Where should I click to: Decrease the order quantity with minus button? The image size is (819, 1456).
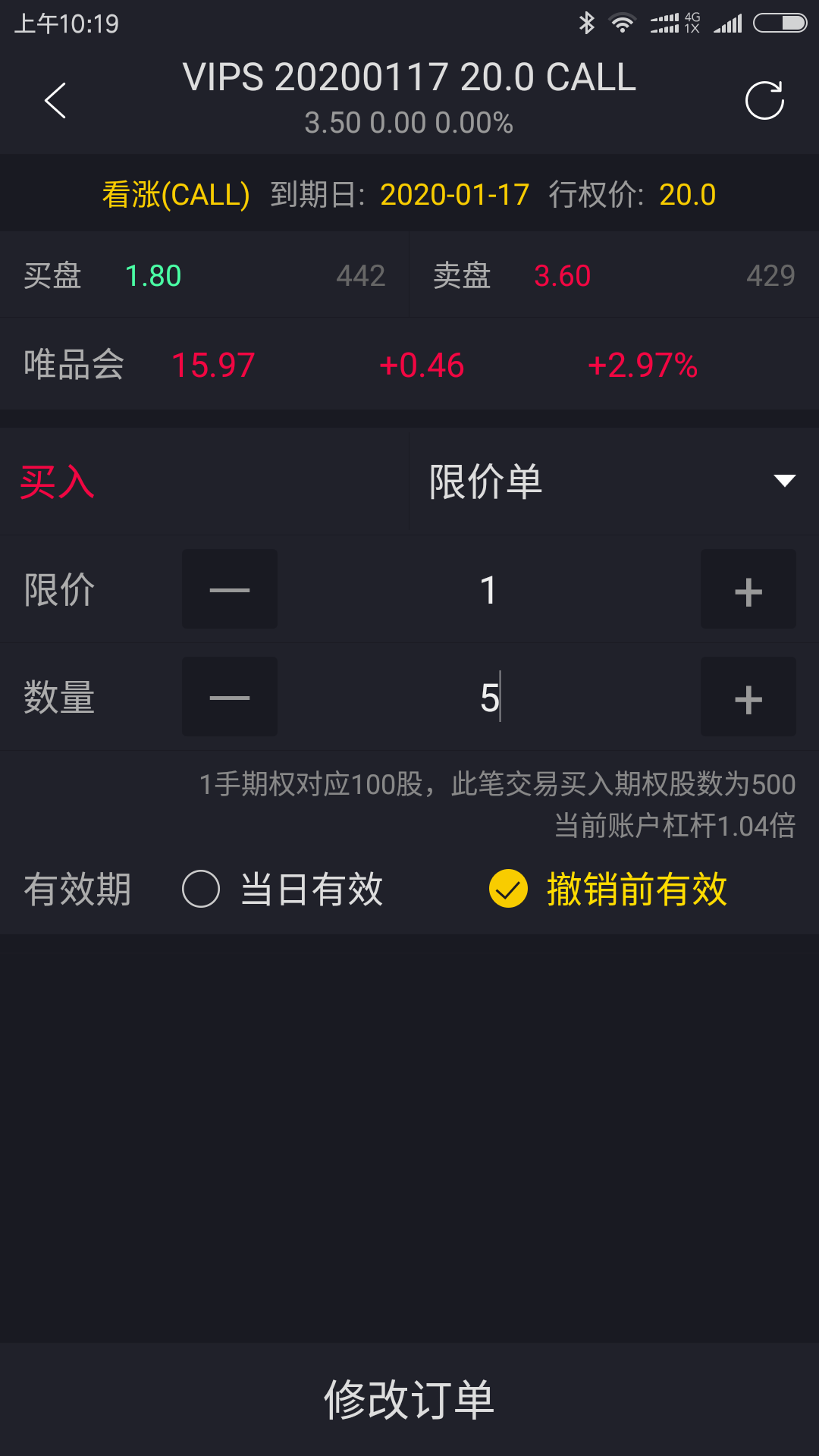pos(230,696)
